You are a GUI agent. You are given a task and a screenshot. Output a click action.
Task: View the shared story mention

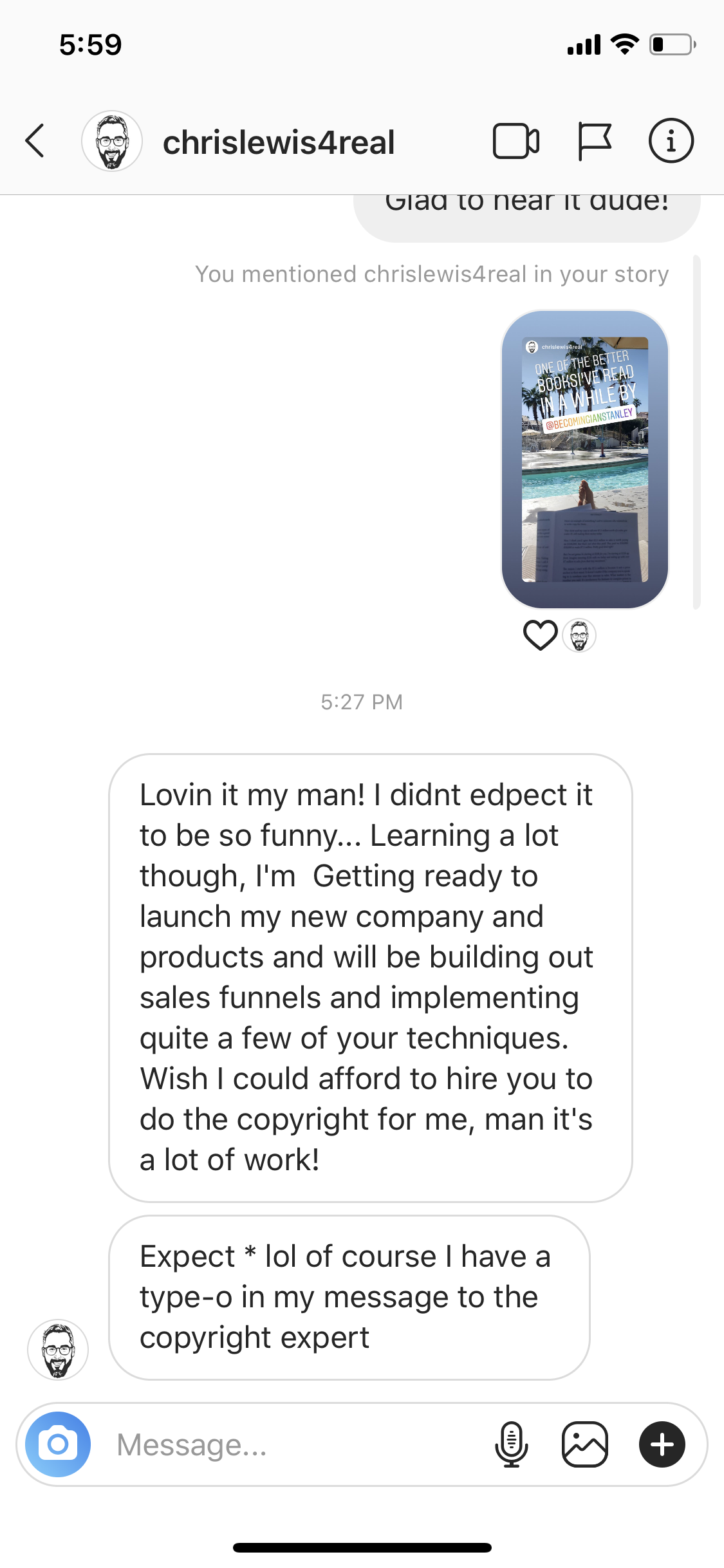(584, 459)
